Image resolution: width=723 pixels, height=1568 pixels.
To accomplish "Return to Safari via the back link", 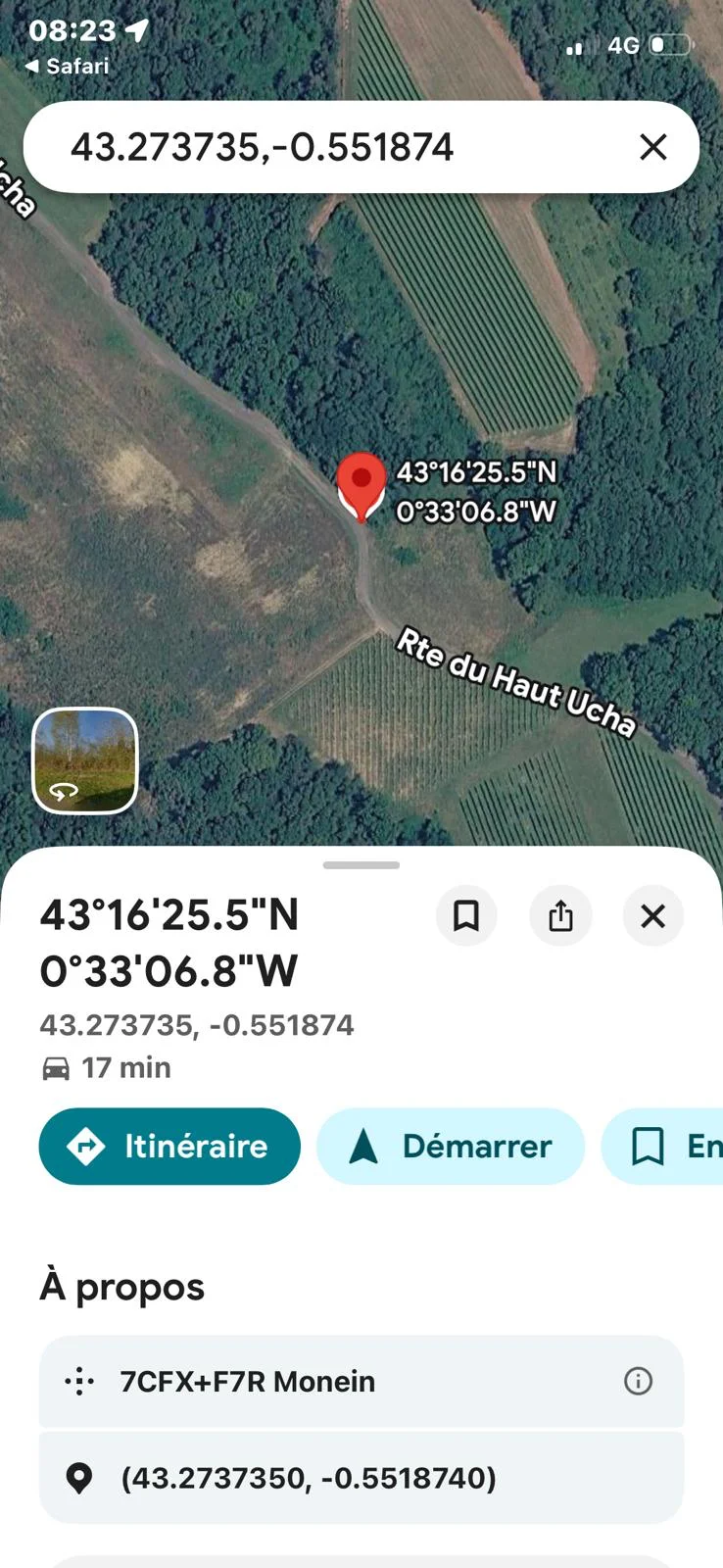I will pyautogui.click(x=67, y=67).
